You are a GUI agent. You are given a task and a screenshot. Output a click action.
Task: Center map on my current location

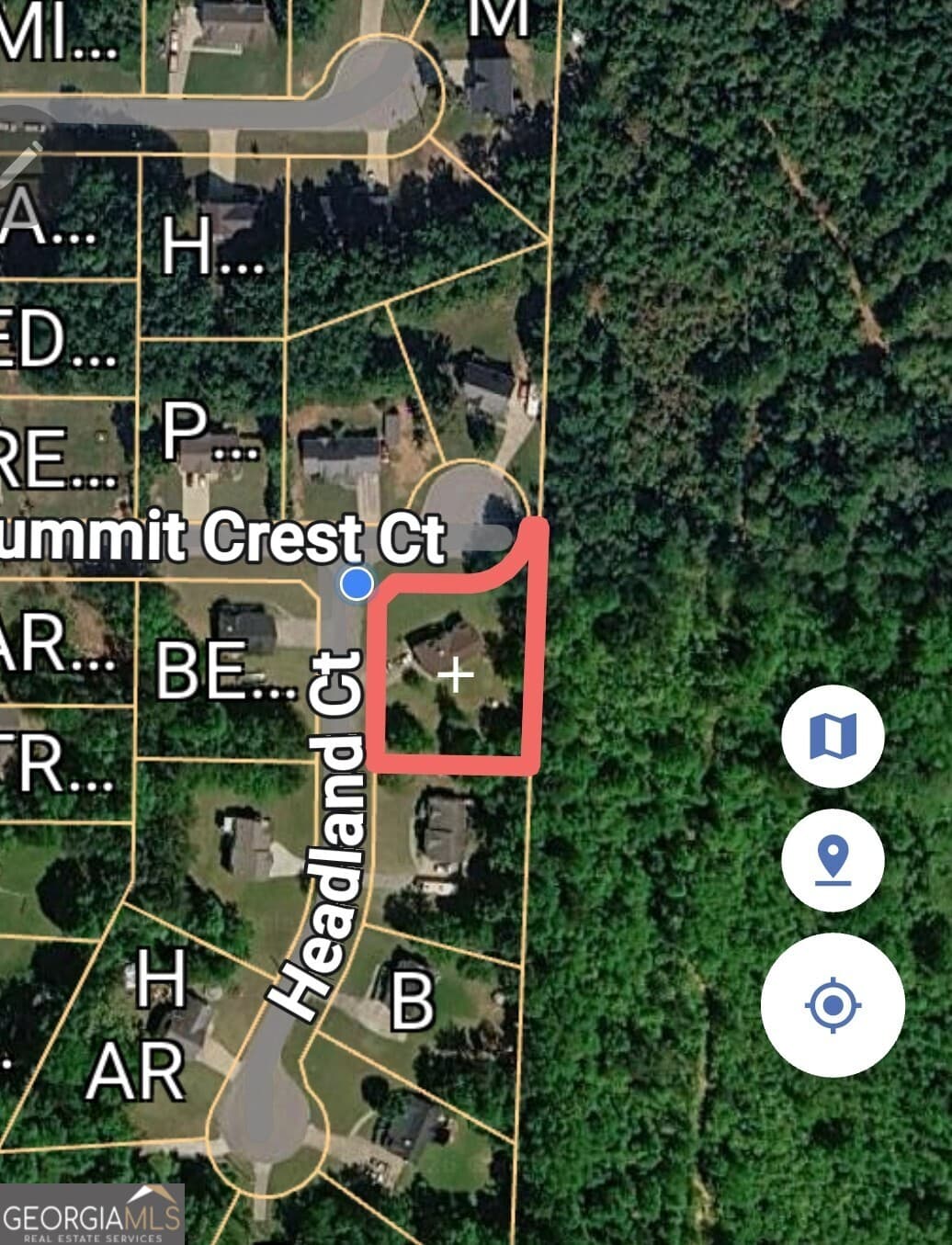click(x=833, y=1004)
